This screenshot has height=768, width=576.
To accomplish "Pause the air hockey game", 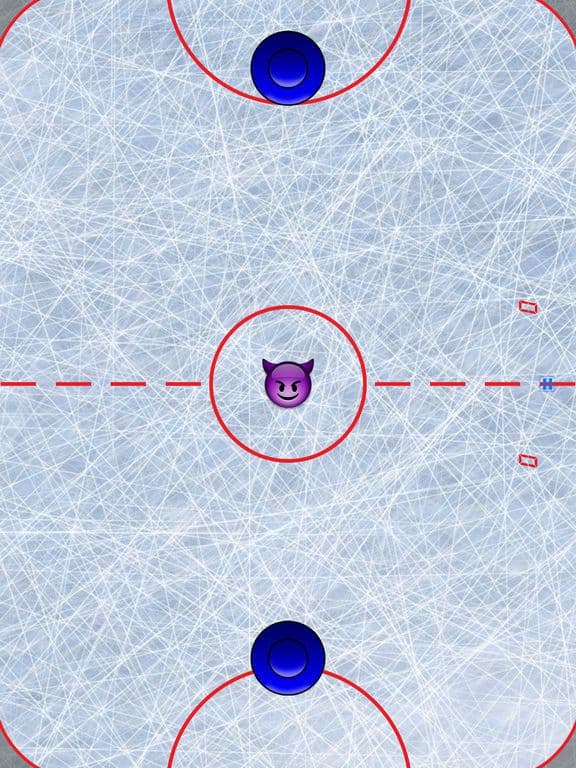I will tap(547, 384).
